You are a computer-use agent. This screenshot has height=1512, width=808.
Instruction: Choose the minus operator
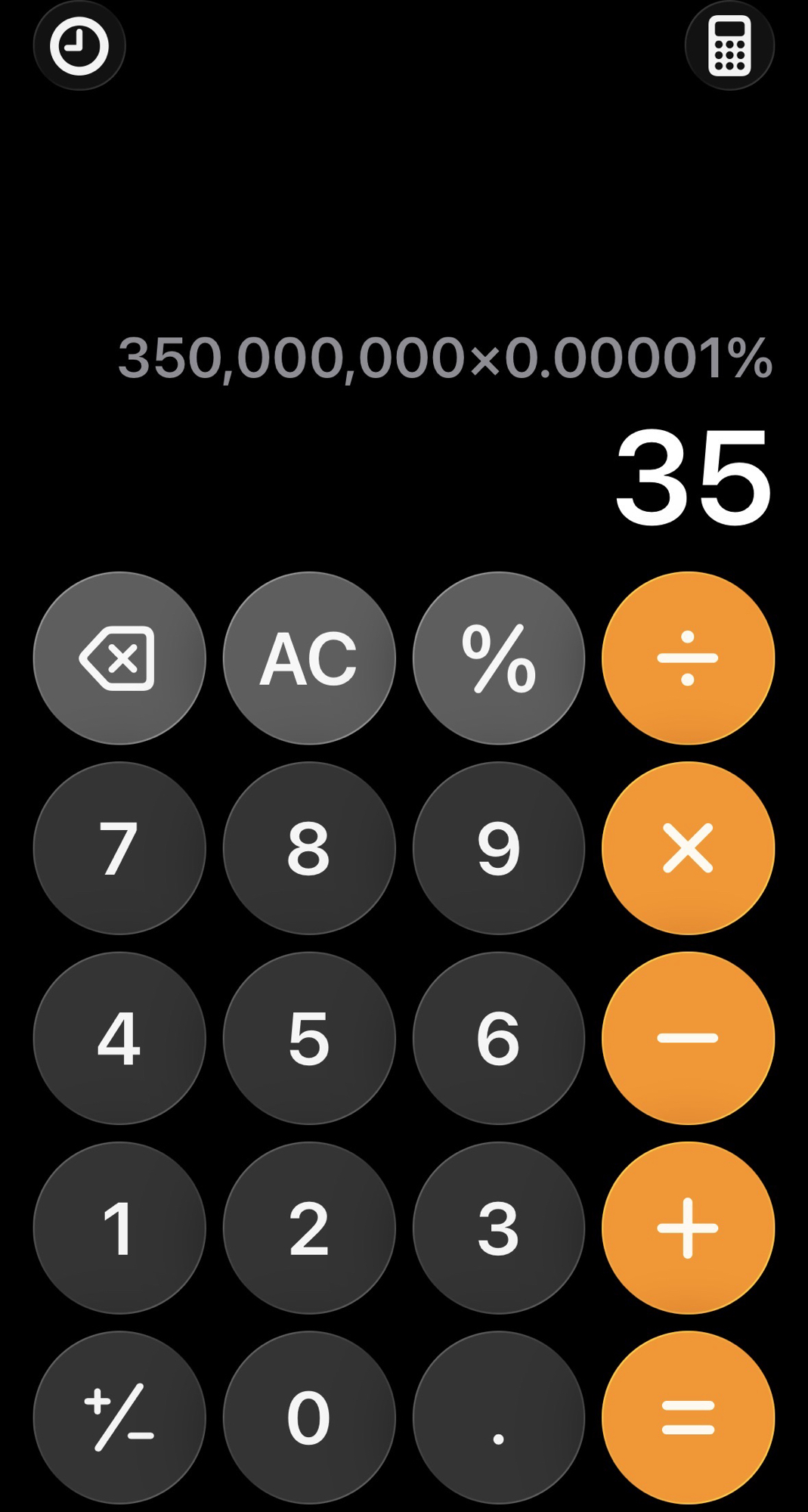(x=688, y=1038)
